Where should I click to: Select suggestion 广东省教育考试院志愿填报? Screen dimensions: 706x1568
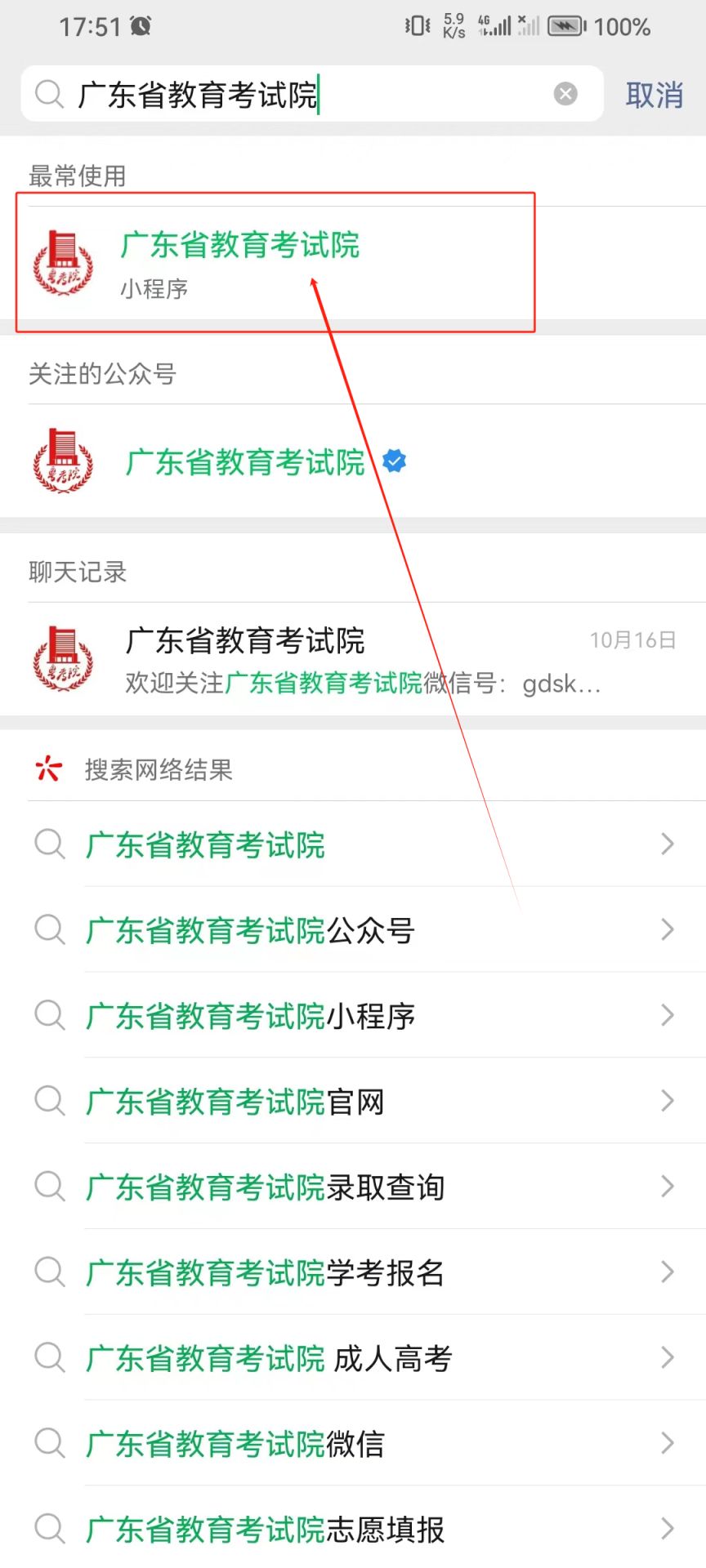(353, 1529)
